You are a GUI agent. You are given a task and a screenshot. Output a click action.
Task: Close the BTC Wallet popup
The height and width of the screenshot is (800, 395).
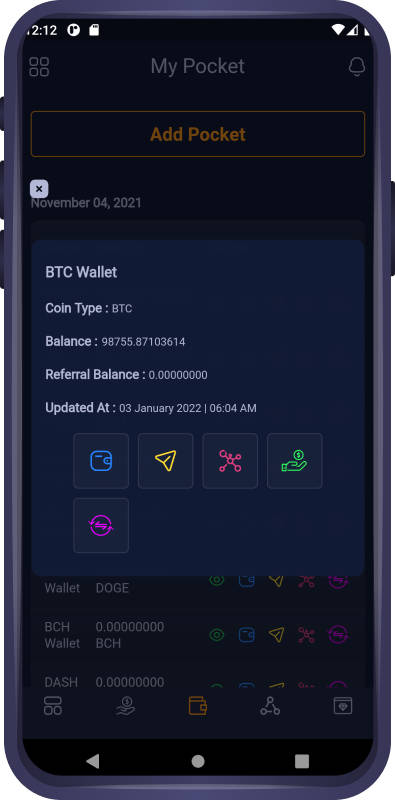39,189
